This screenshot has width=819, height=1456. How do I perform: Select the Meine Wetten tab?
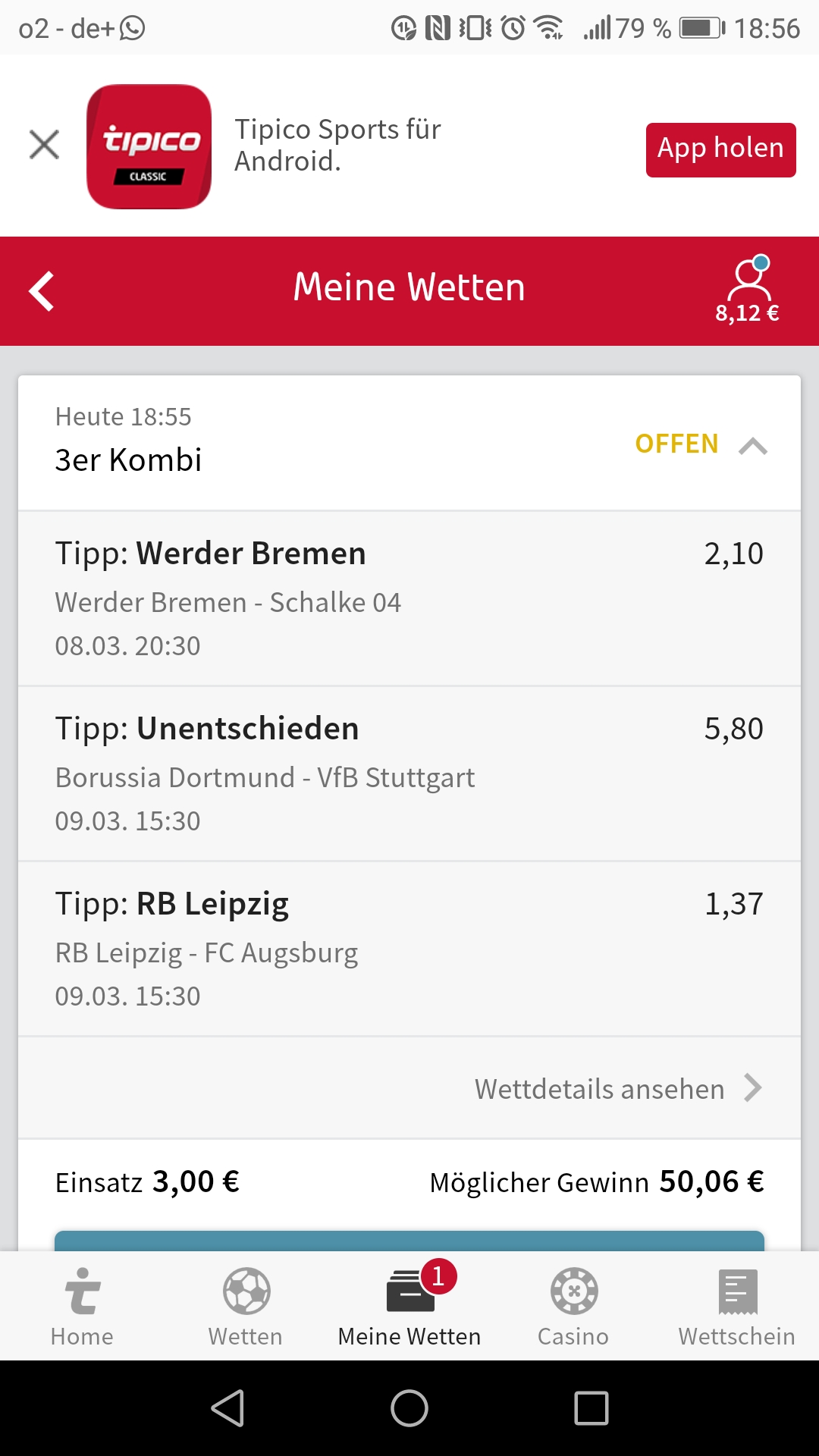(x=409, y=1306)
